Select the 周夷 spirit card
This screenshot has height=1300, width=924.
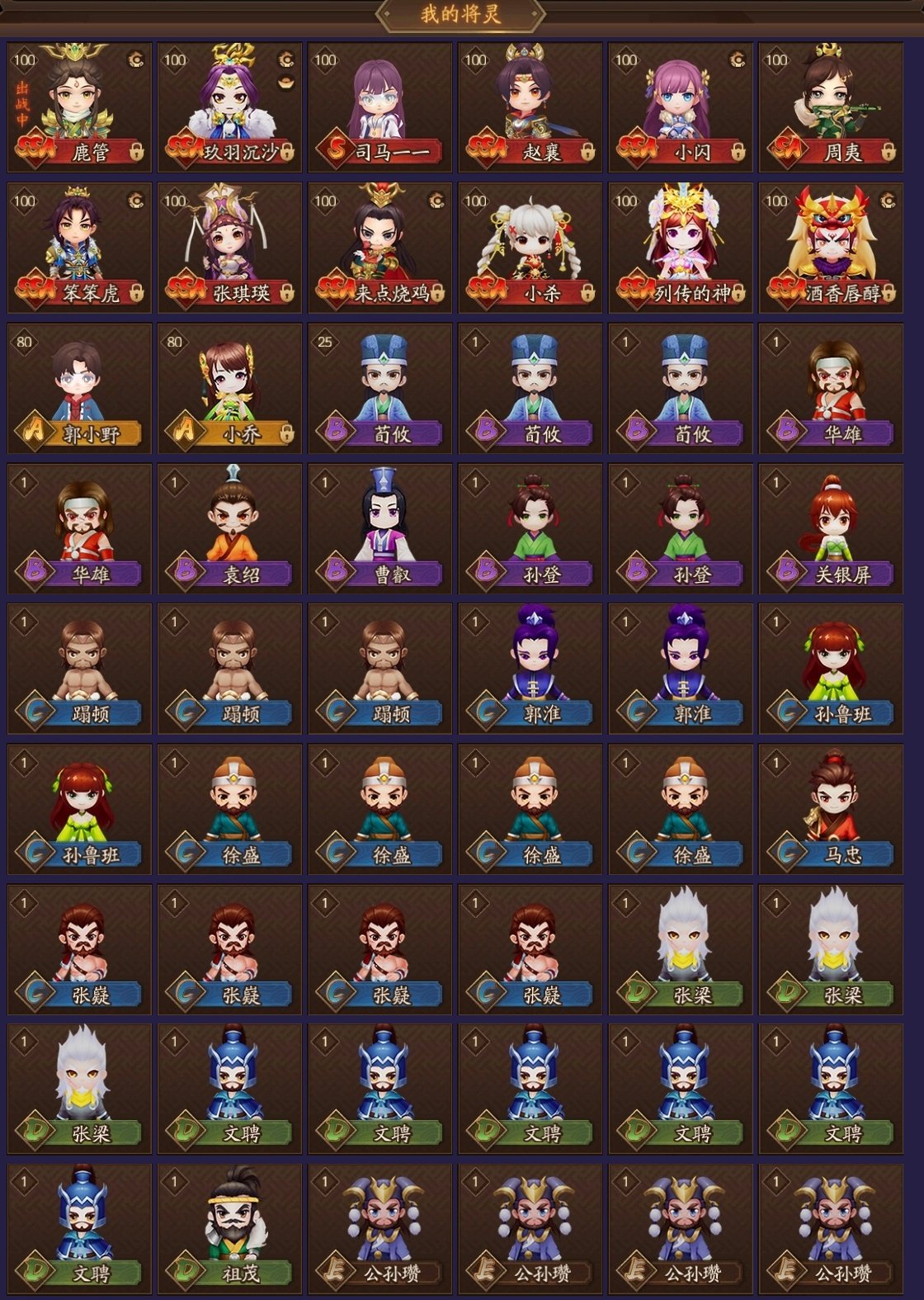point(831,107)
